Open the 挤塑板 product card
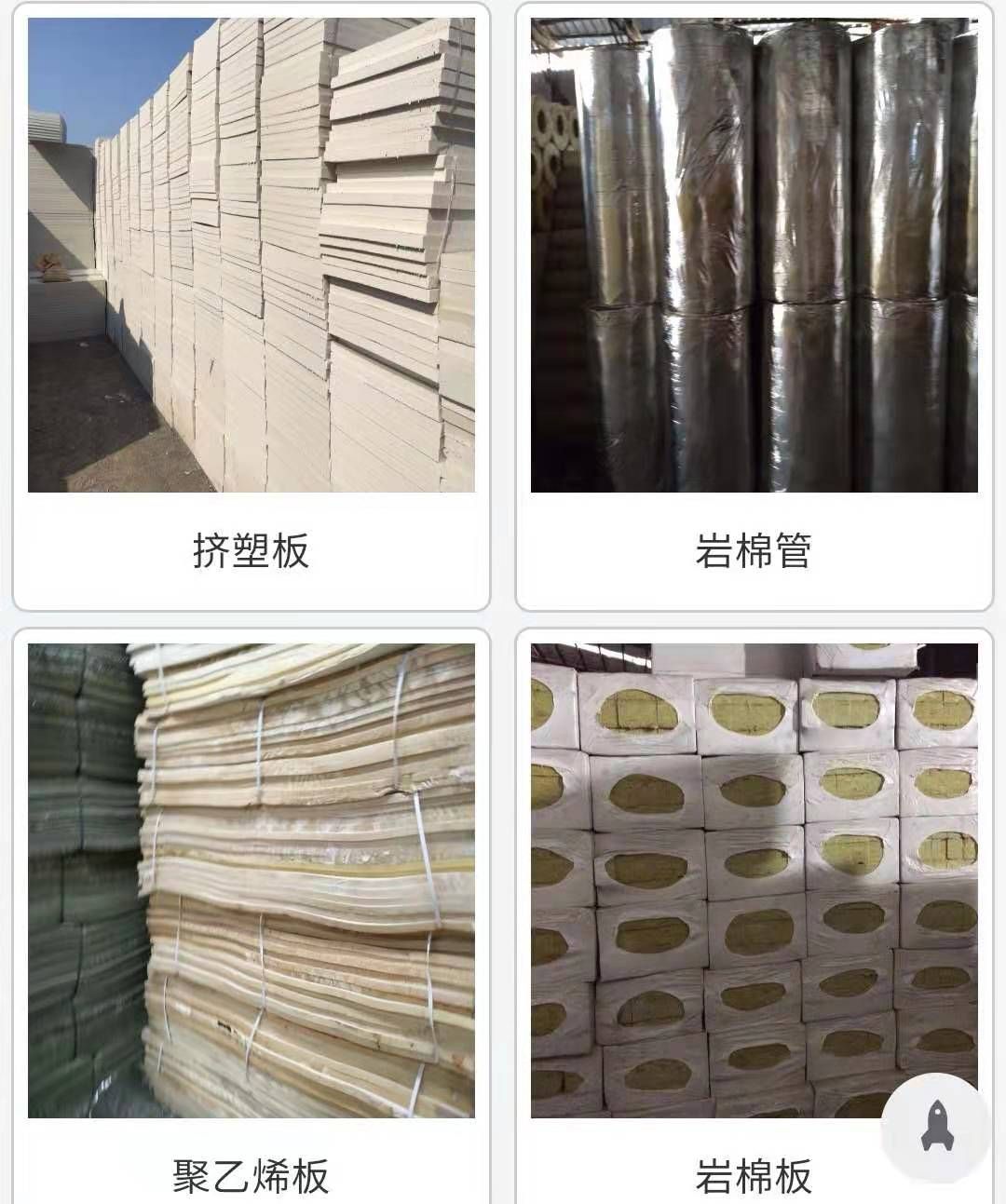This screenshot has height=1204, width=1006. (251, 307)
